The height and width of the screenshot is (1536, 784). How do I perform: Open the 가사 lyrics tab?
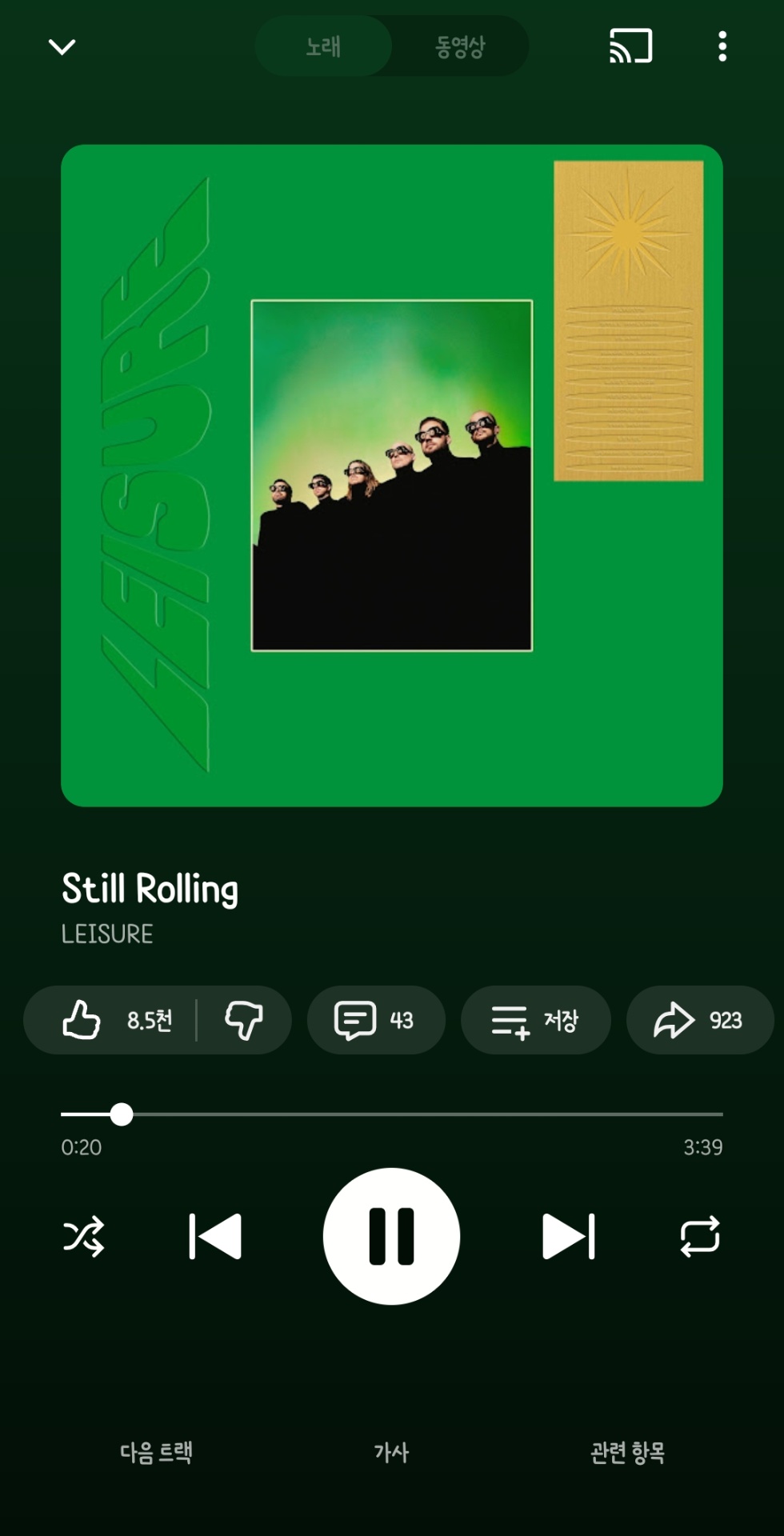(x=391, y=1452)
